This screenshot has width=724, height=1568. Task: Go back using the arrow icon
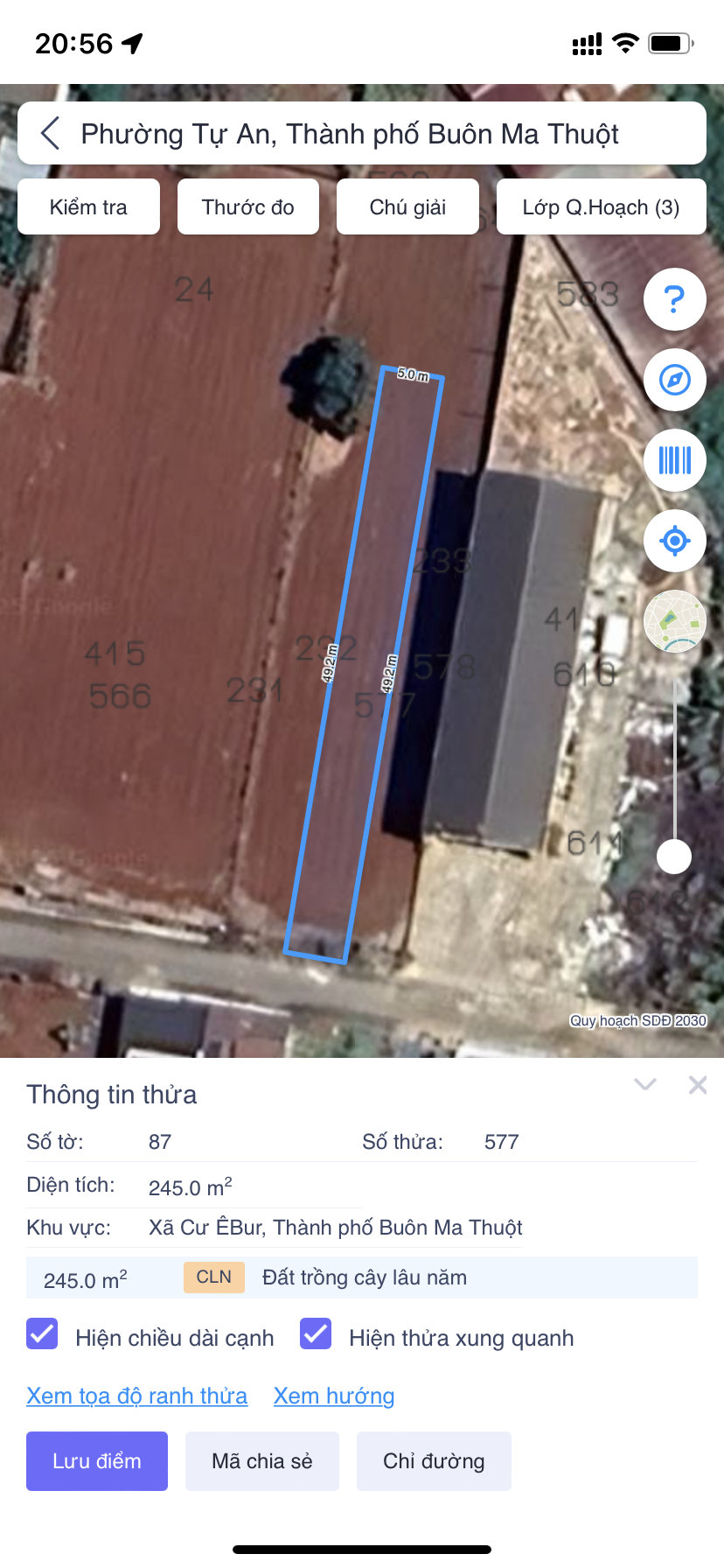tap(51, 134)
